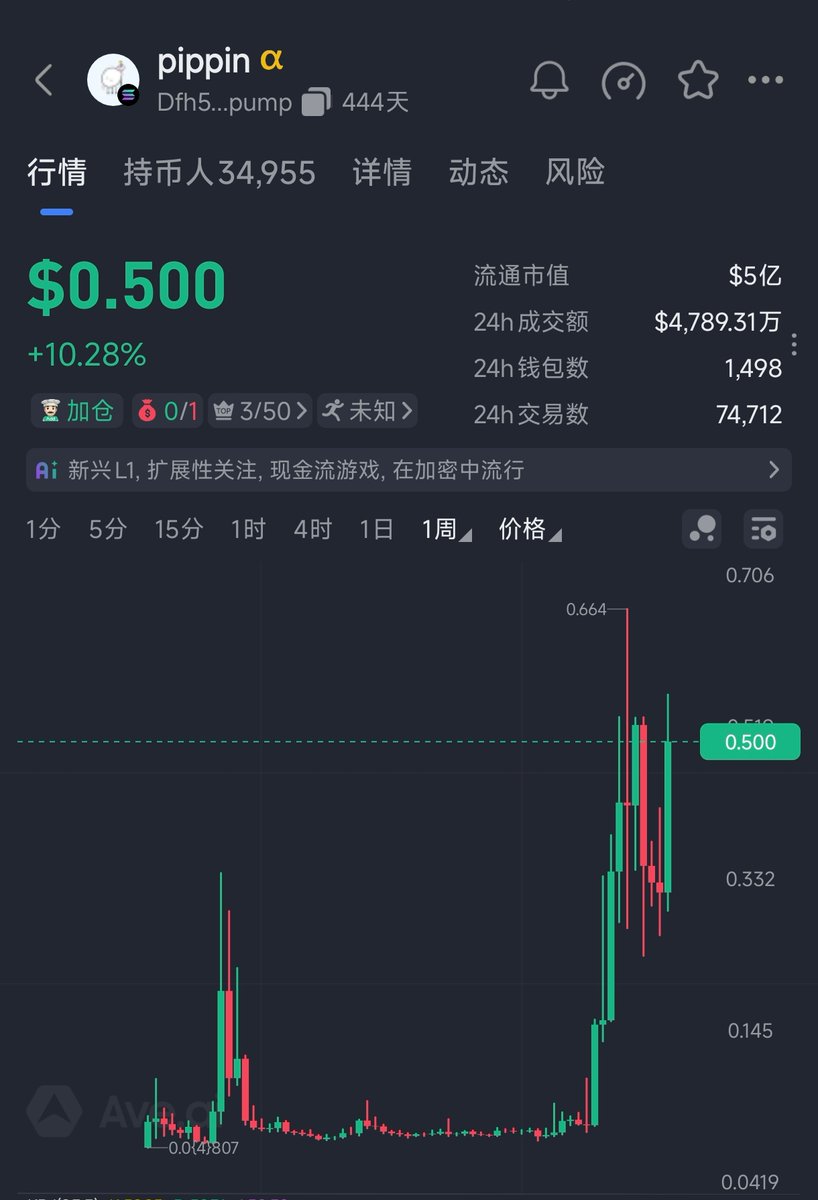Tap the 加仓 chip
Screen dimensions: 818x1200
click(x=76, y=410)
